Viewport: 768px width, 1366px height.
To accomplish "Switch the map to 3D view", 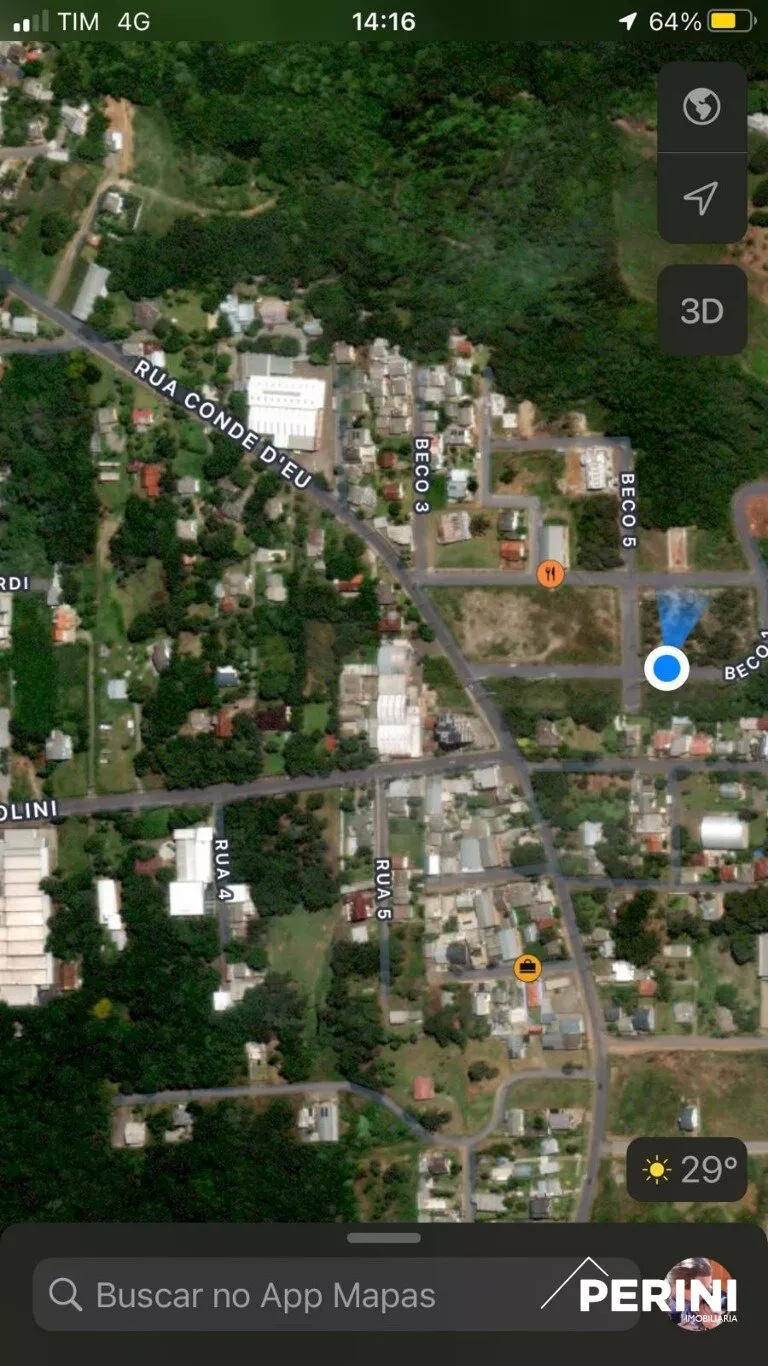I will [702, 310].
